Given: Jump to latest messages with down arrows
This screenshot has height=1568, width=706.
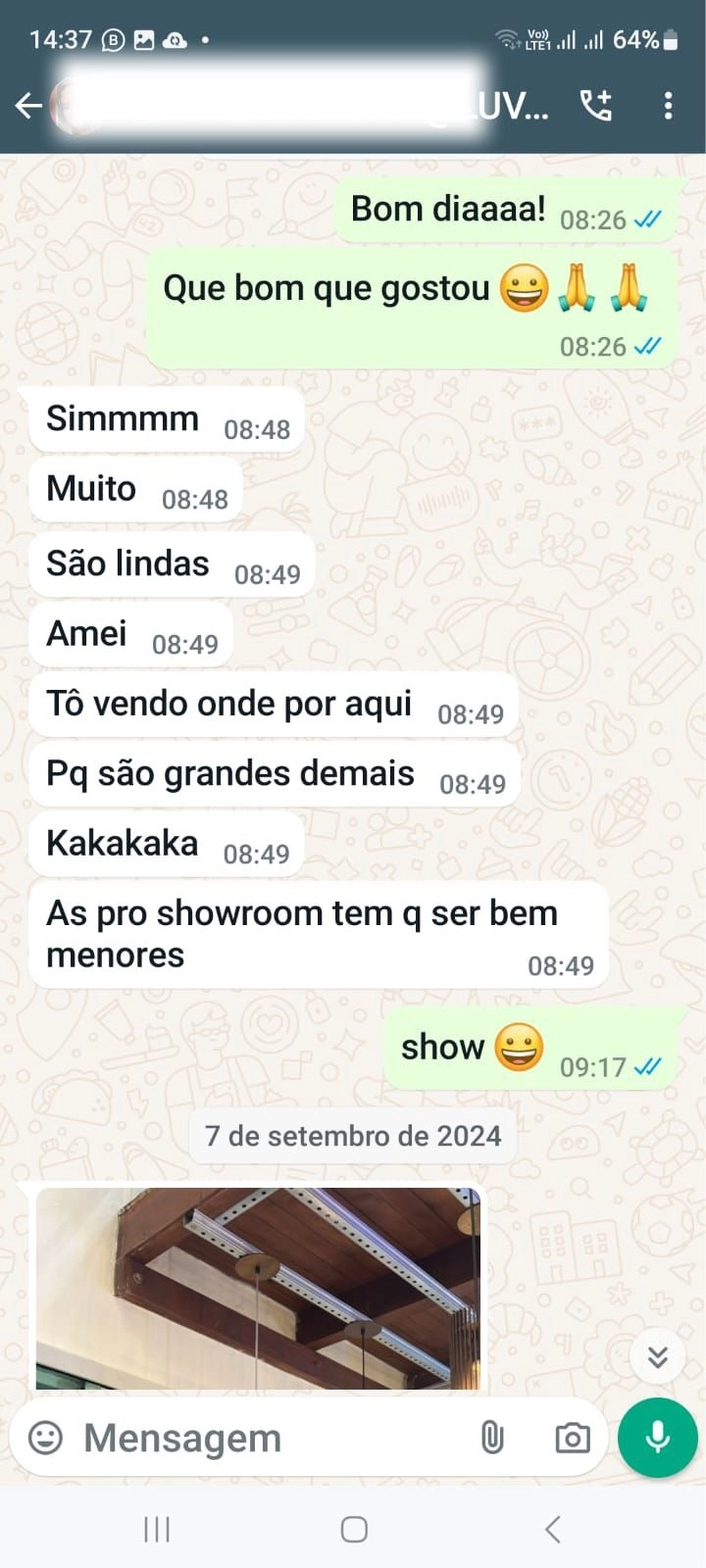Looking at the screenshot, I should (x=658, y=1356).
